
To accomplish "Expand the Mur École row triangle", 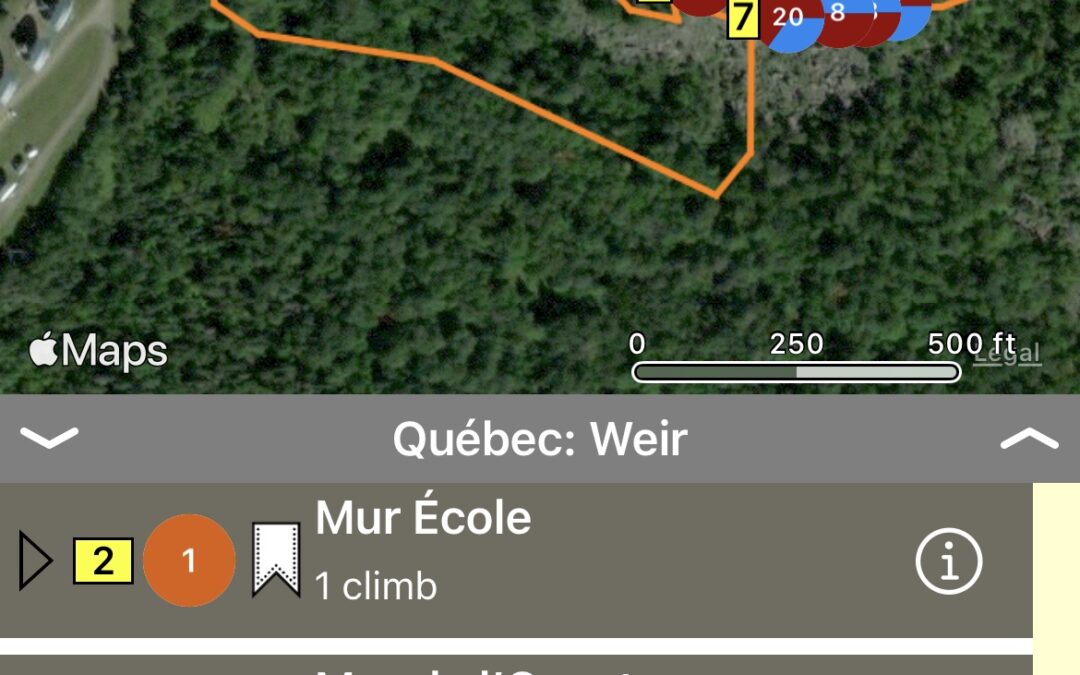I will pos(35,561).
